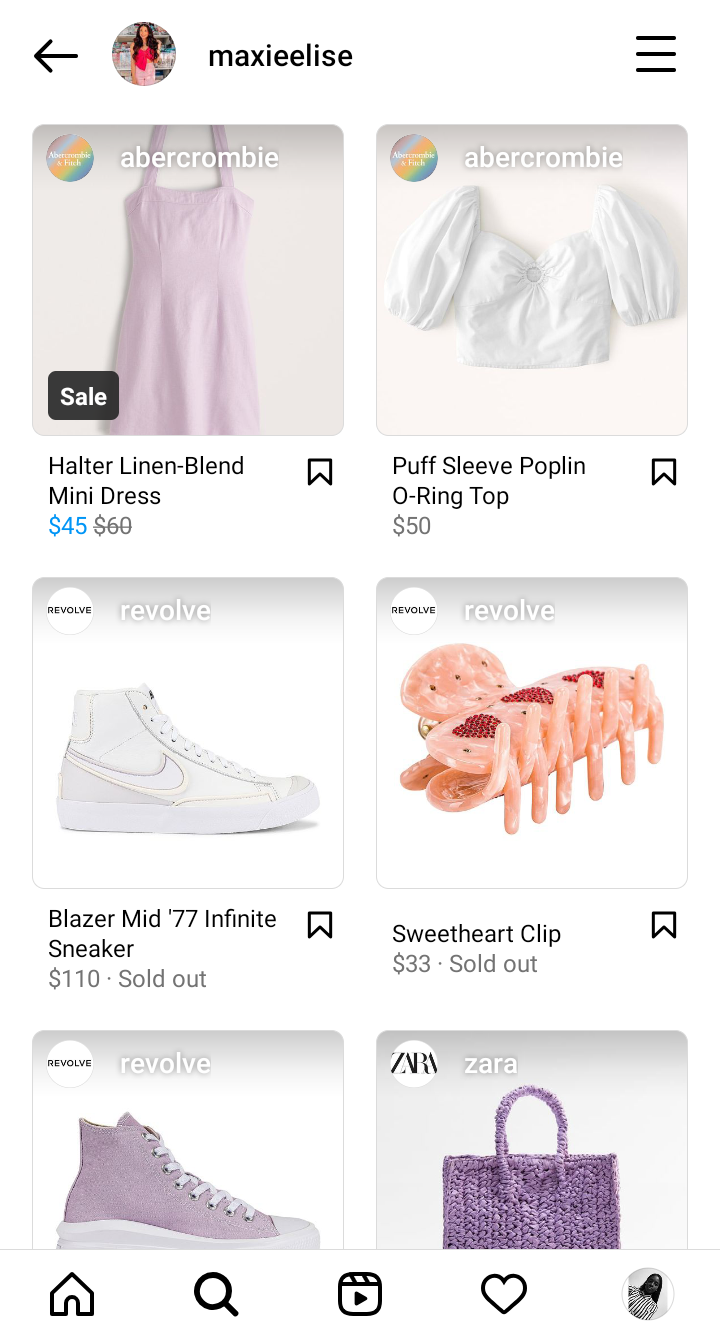
Task: View the Puff Sleeve Poplin O-Ring Top
Action: coord(532,280)
